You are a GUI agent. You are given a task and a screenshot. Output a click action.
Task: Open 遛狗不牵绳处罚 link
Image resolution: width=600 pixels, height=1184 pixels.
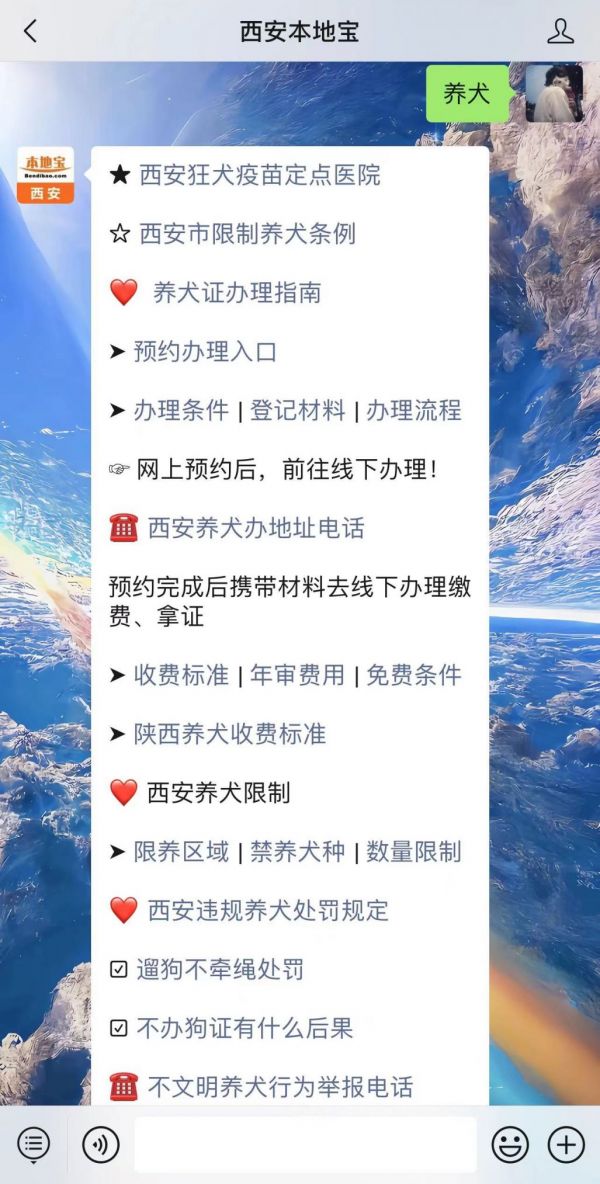[220, 969]
